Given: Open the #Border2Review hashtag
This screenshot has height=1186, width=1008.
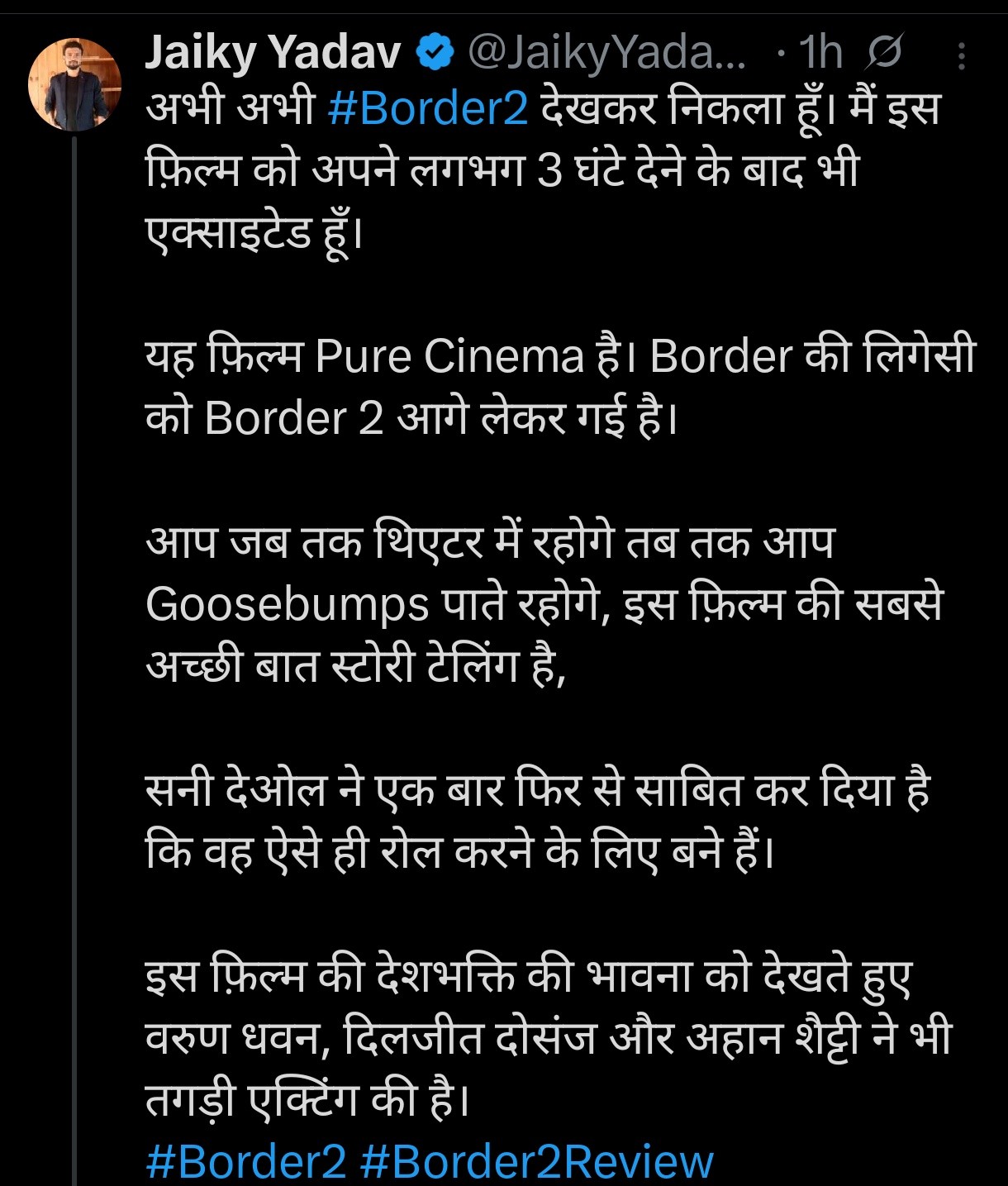Looking at the screenshot, I should tap(536, 1161).
